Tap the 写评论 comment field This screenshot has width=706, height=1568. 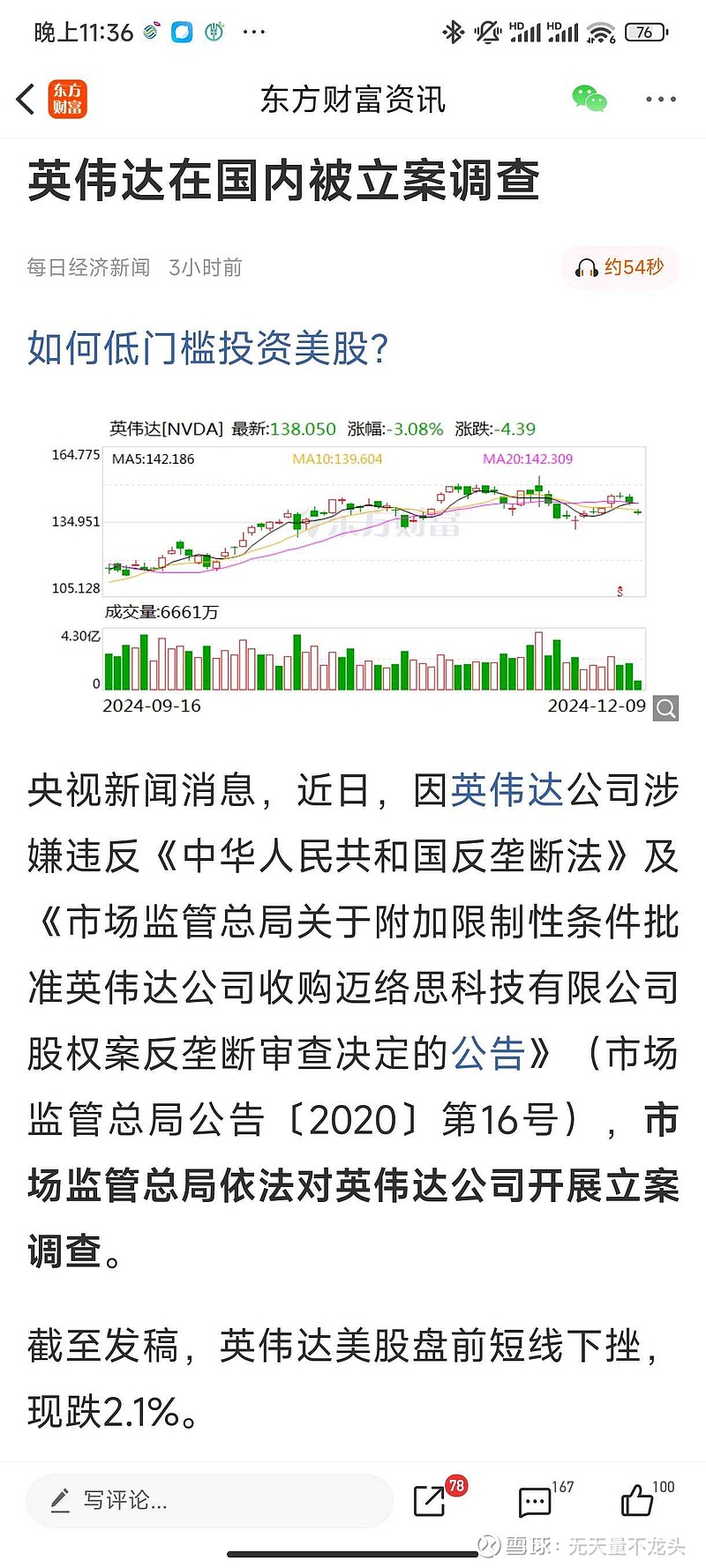click(209, 1500)
